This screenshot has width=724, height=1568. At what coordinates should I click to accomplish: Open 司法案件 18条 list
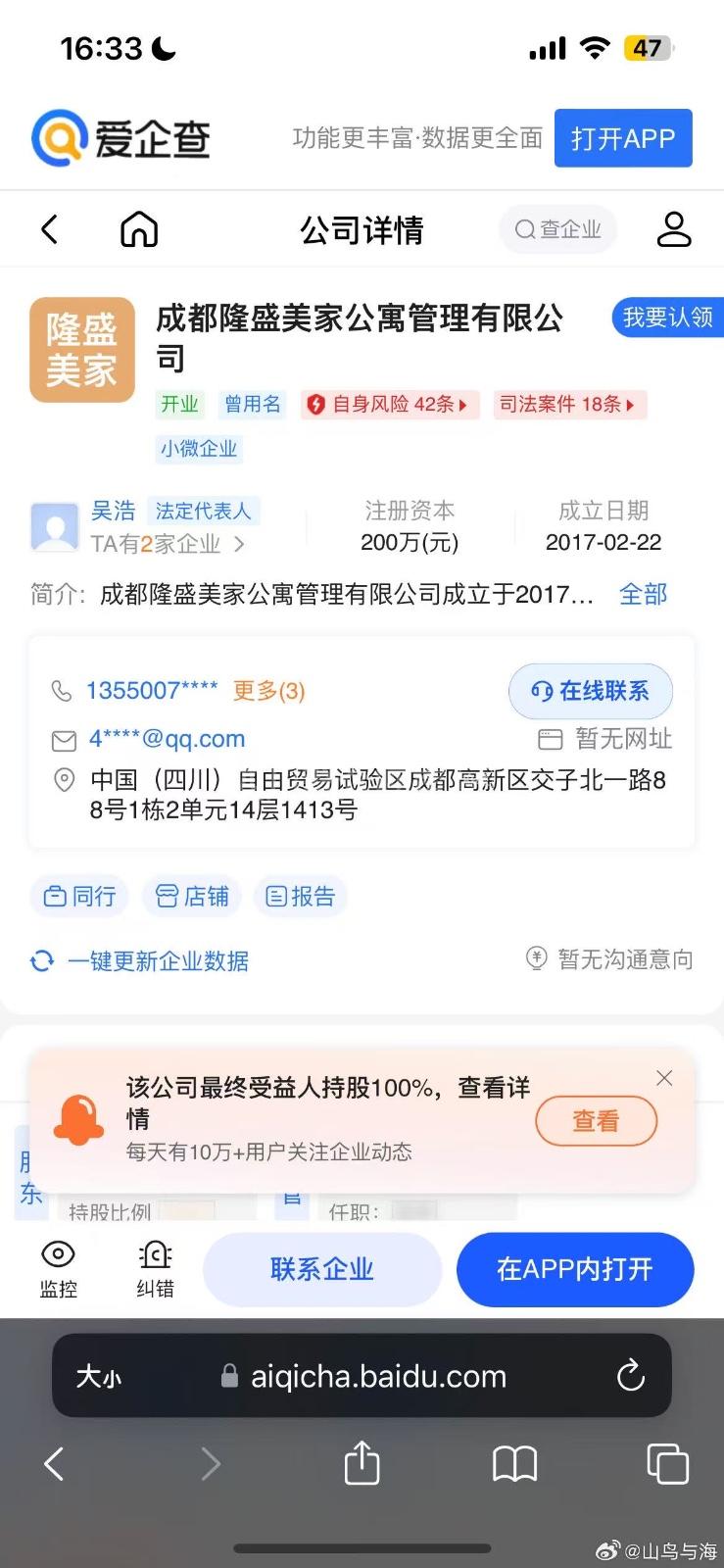[x=568, y=405]
